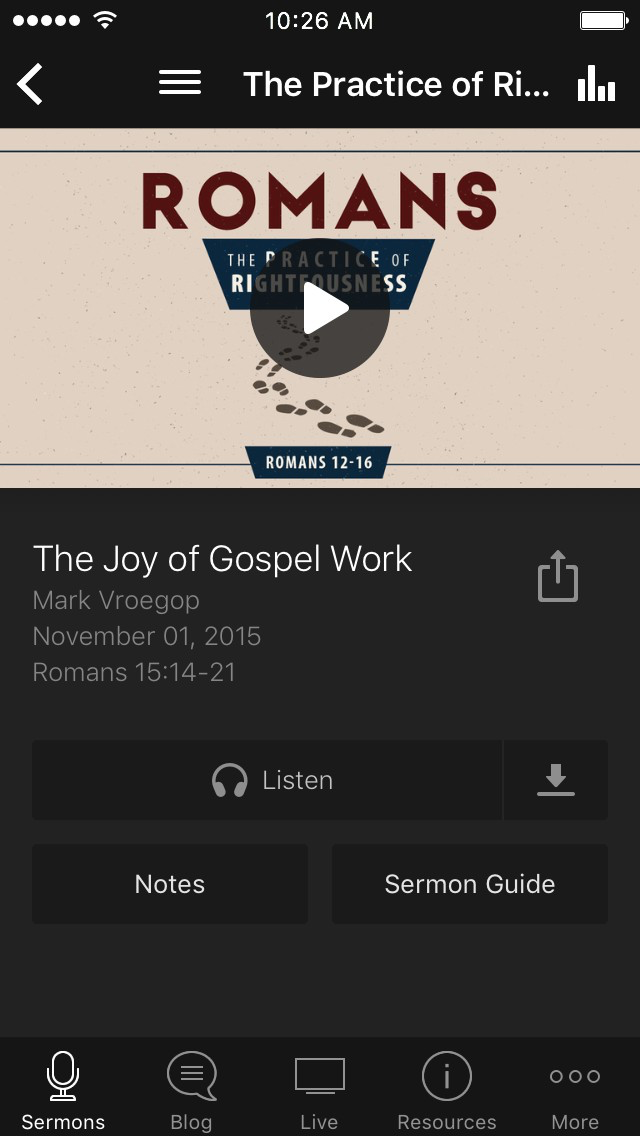Open the hamburger menu
640x1136 pixels.
(180, 83)
